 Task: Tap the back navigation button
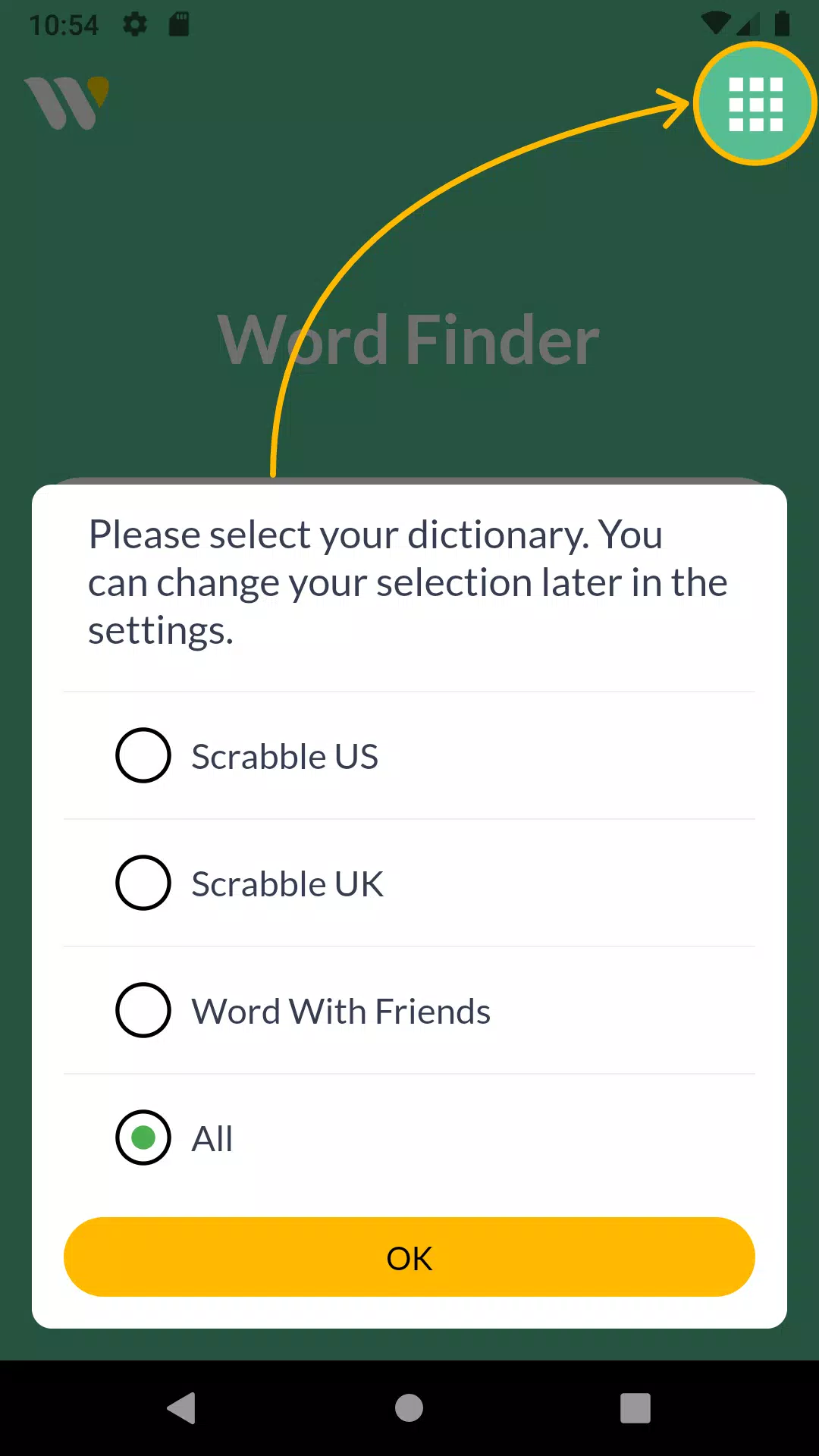(180, 1408)
